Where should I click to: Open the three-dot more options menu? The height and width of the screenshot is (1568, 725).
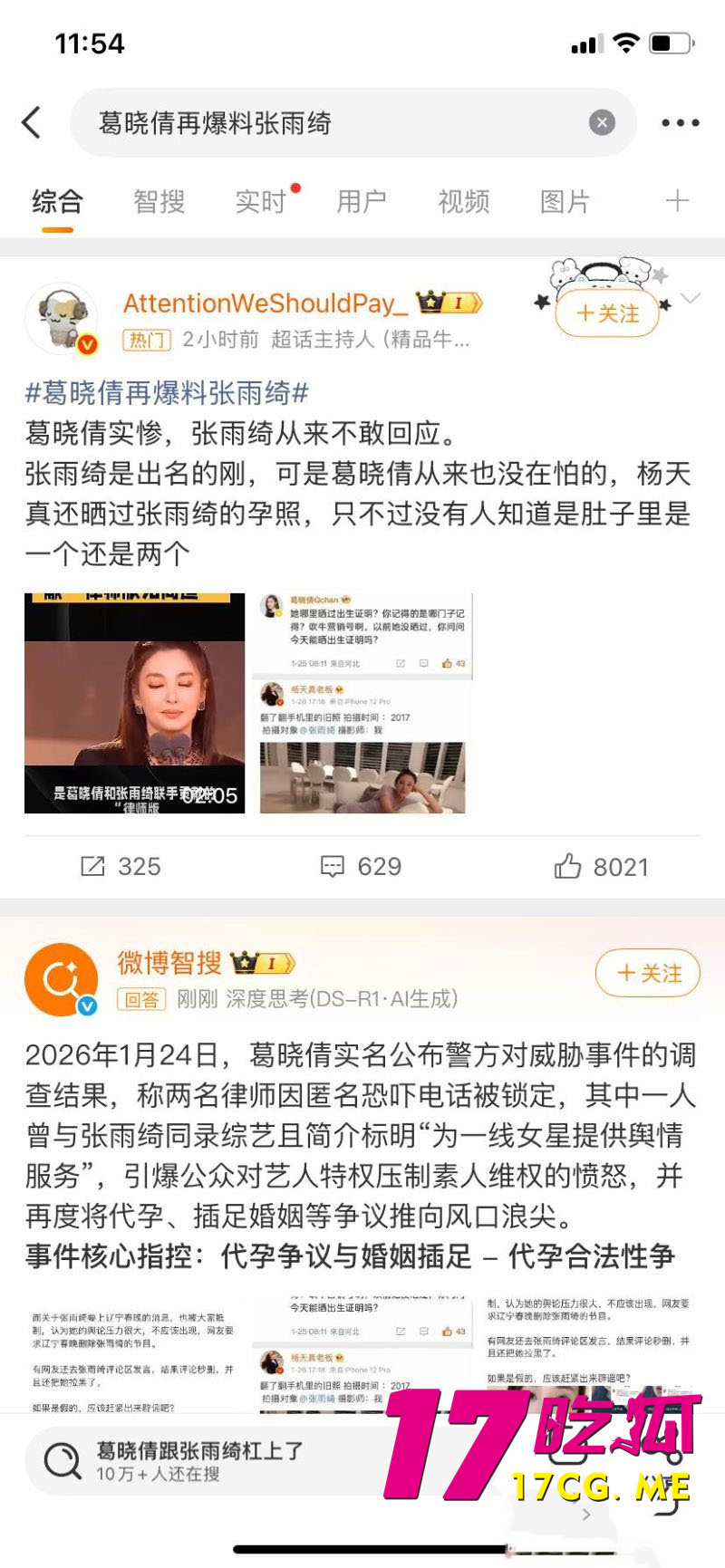click(680, 122)
